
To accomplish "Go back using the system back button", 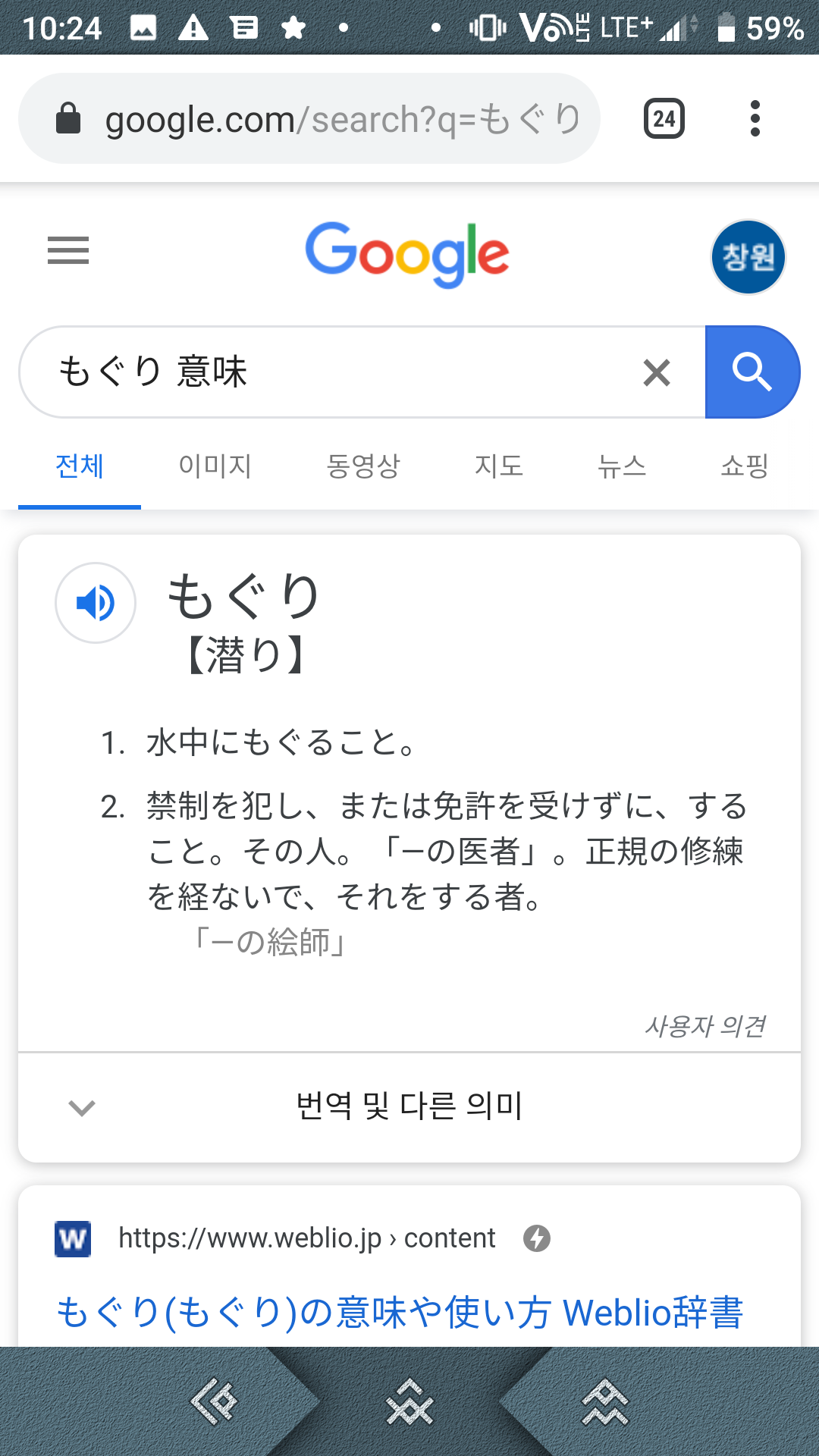I will [214, 1401].
